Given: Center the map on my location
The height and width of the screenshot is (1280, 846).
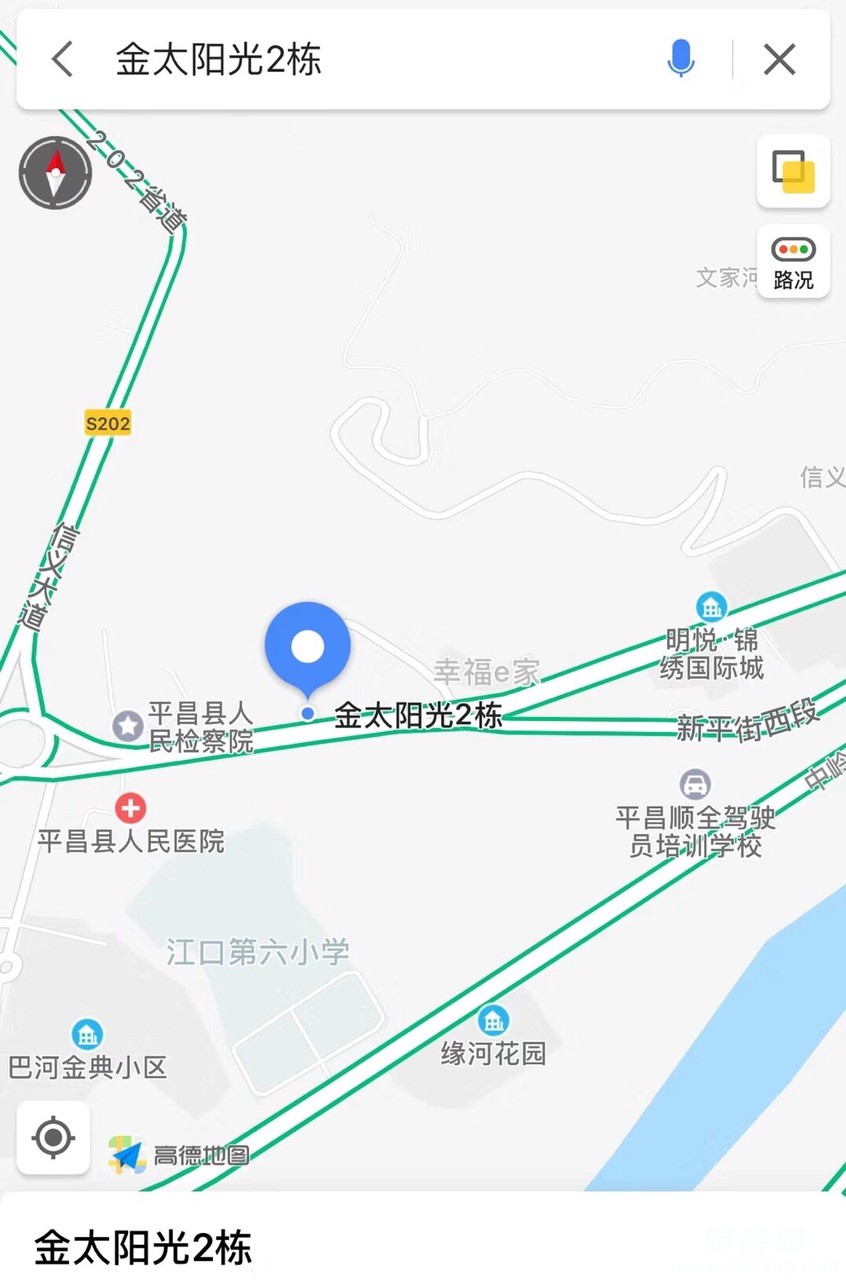Looking at the screenshot, I should tap(53, 1137).
